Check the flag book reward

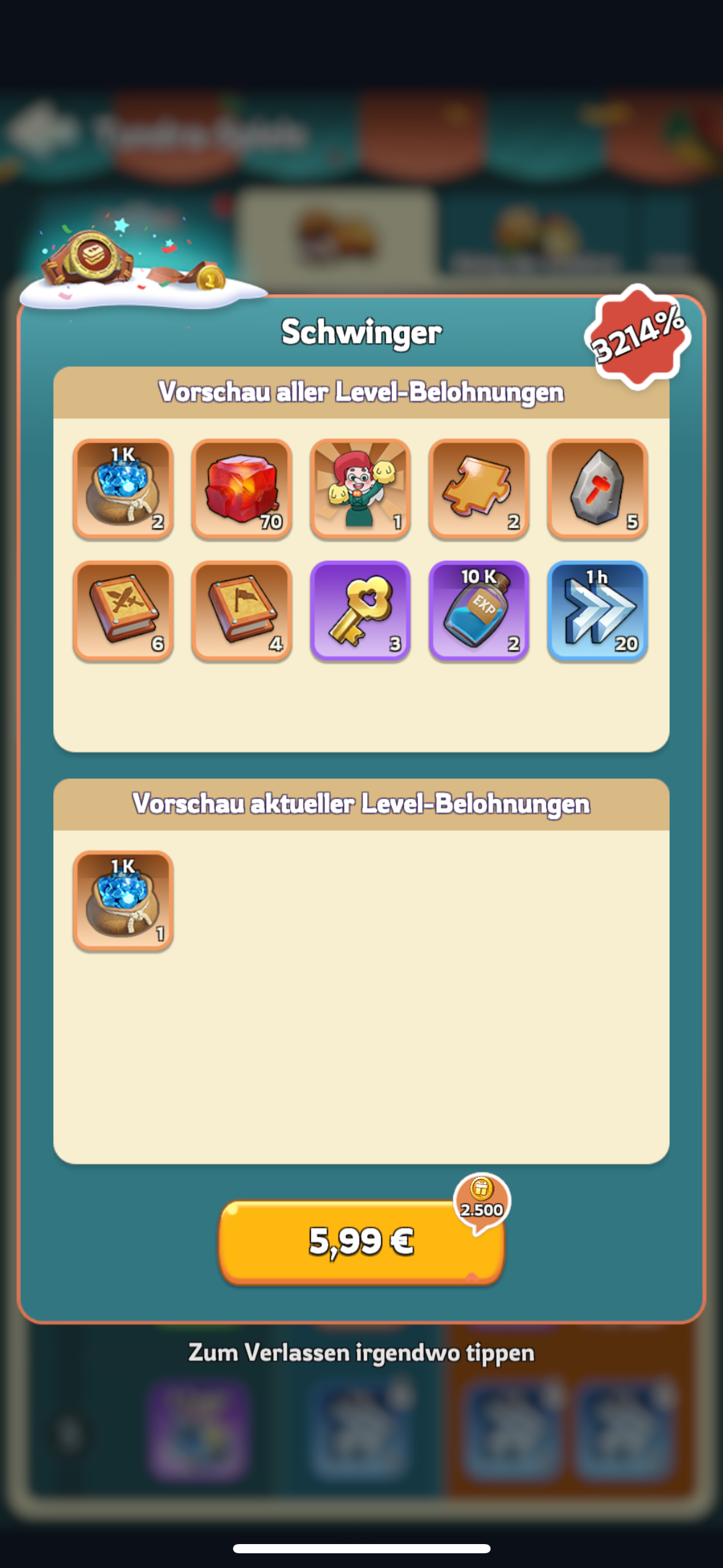click(x=242, y=611)
